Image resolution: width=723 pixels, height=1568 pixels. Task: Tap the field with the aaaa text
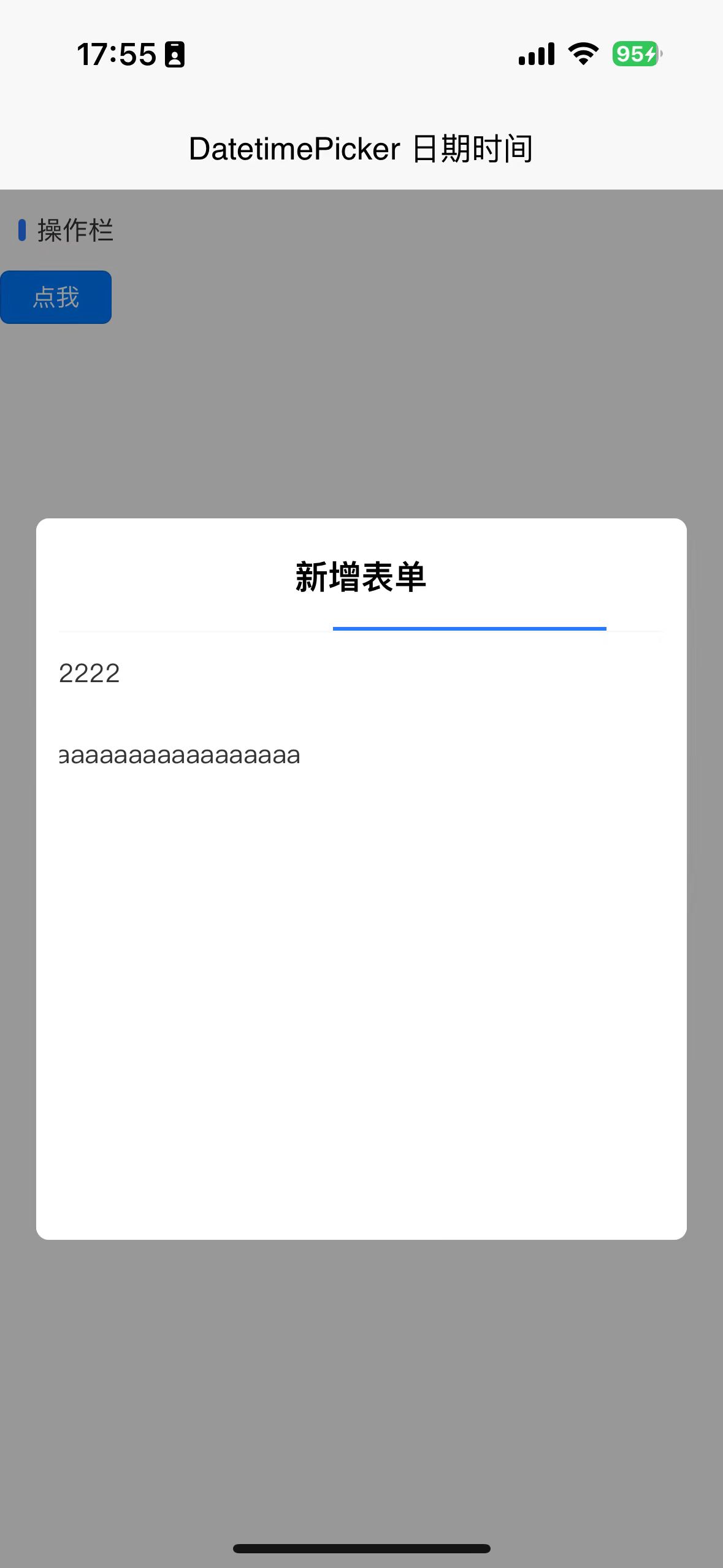pos(361,755)
